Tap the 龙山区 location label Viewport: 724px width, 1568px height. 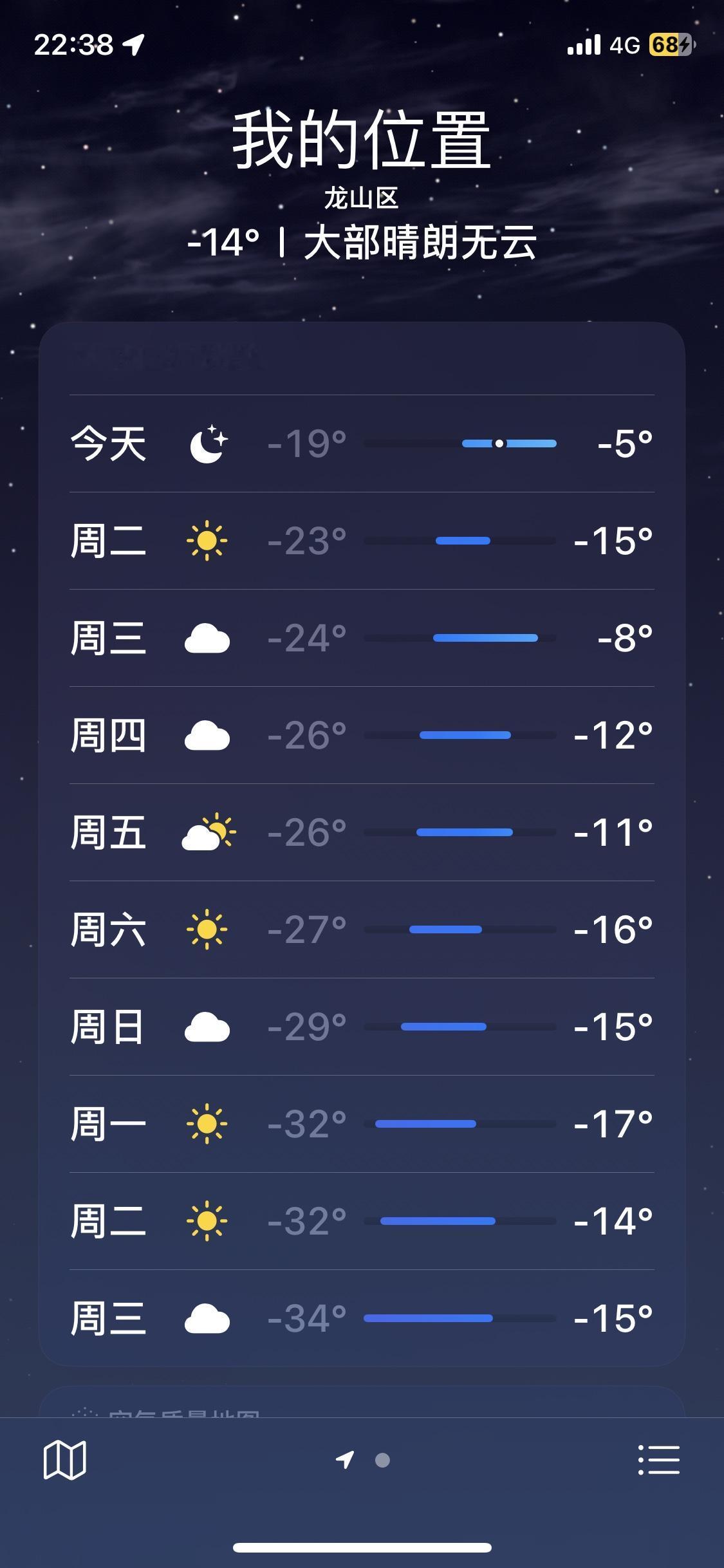[x=362, y=200]
